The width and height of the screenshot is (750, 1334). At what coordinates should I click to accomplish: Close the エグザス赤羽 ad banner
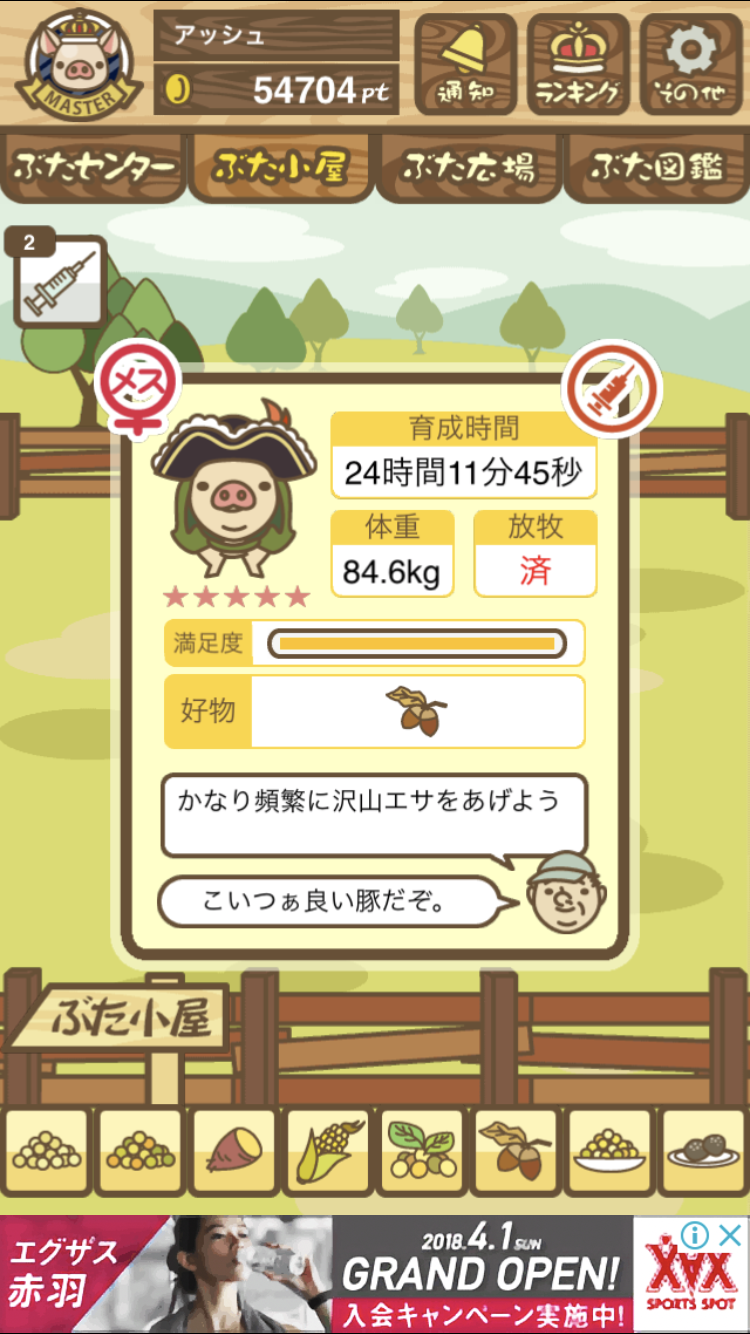[732, 1234]
